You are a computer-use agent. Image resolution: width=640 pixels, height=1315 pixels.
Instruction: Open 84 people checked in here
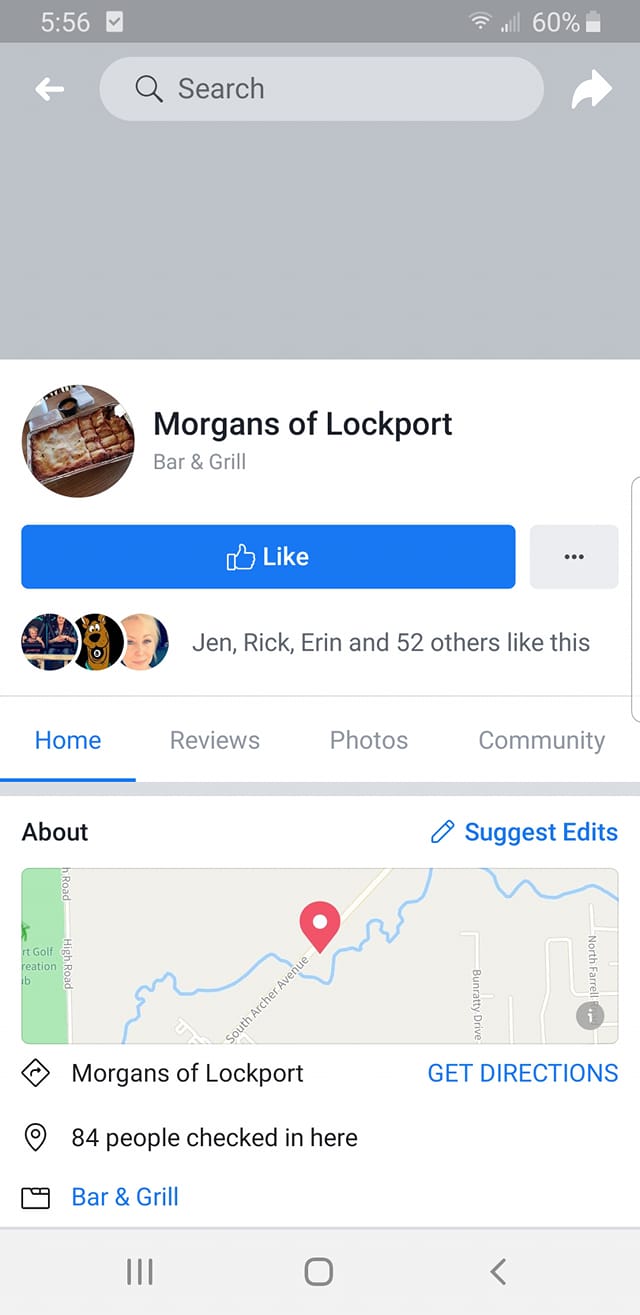[214, 1137]
